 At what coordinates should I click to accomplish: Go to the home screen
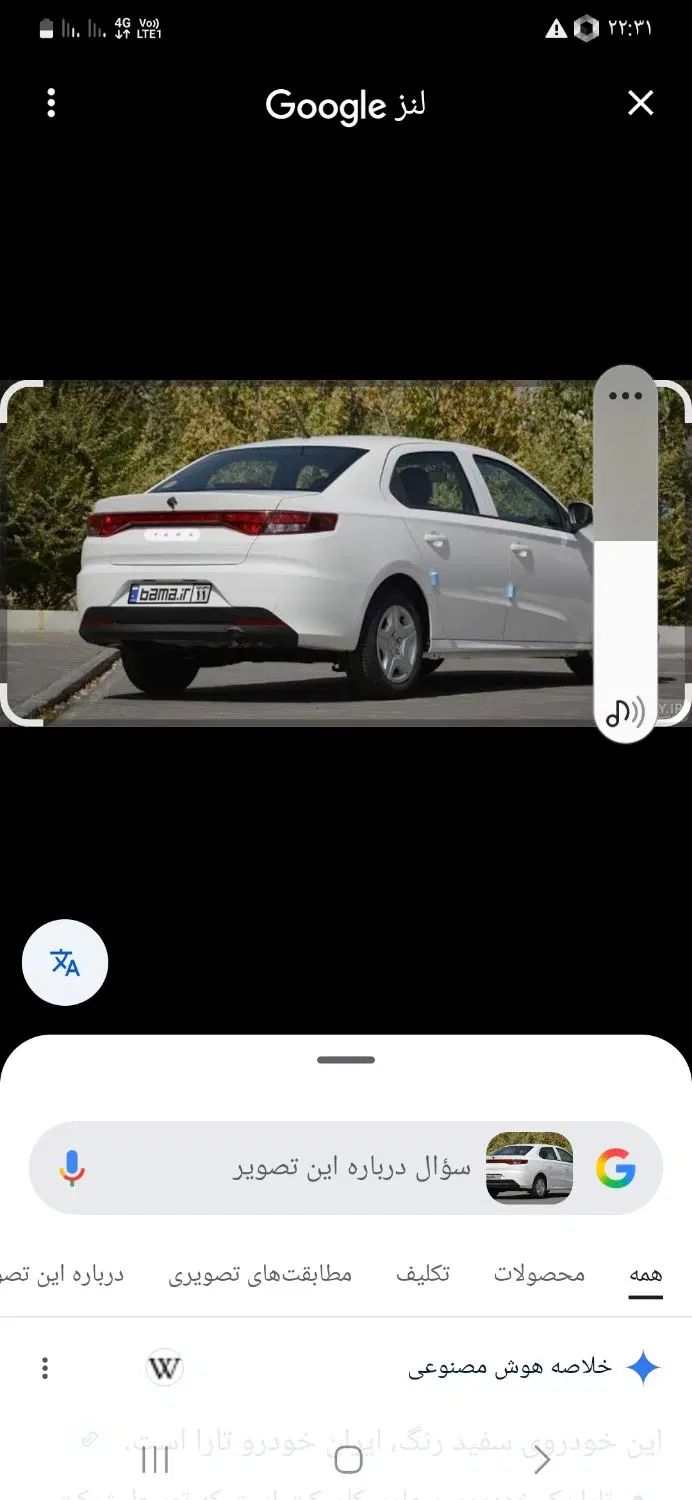point(347,1460)
